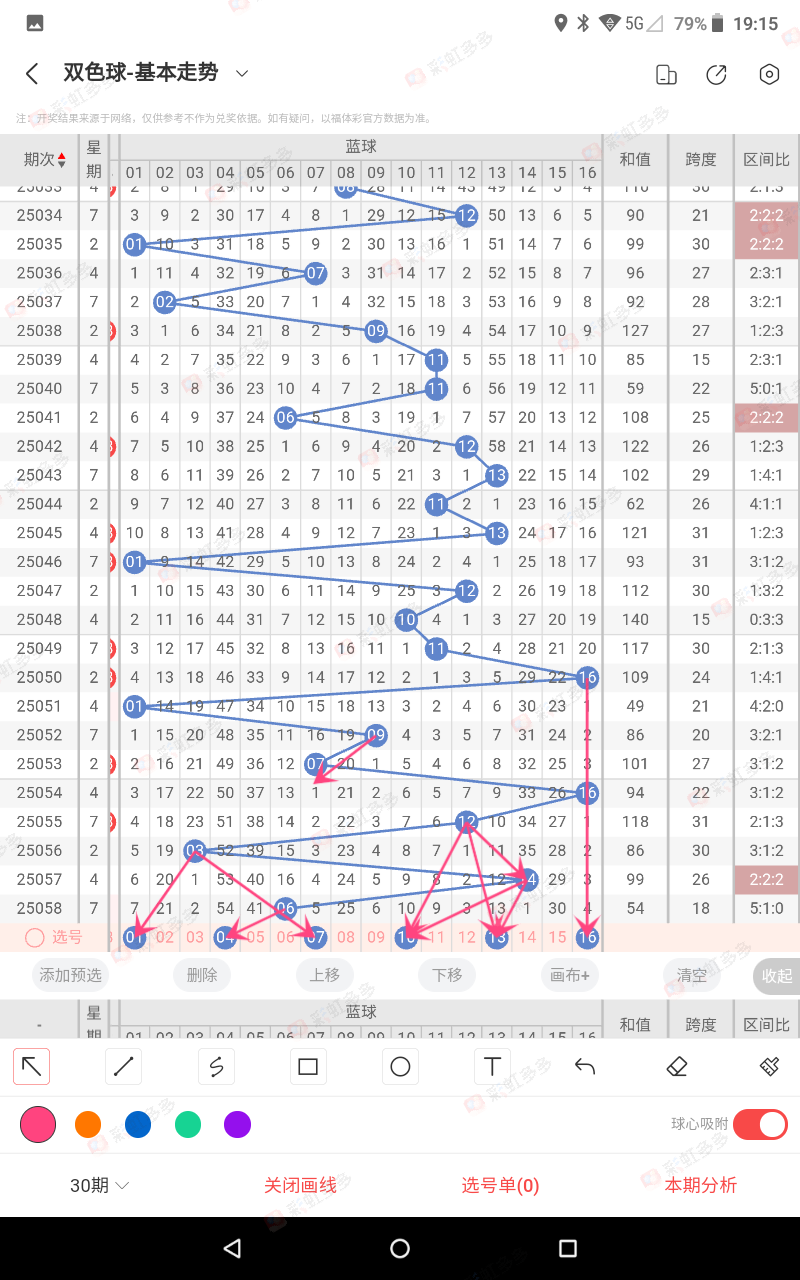
Task: Clear selections with 清空
Action: 692,974
